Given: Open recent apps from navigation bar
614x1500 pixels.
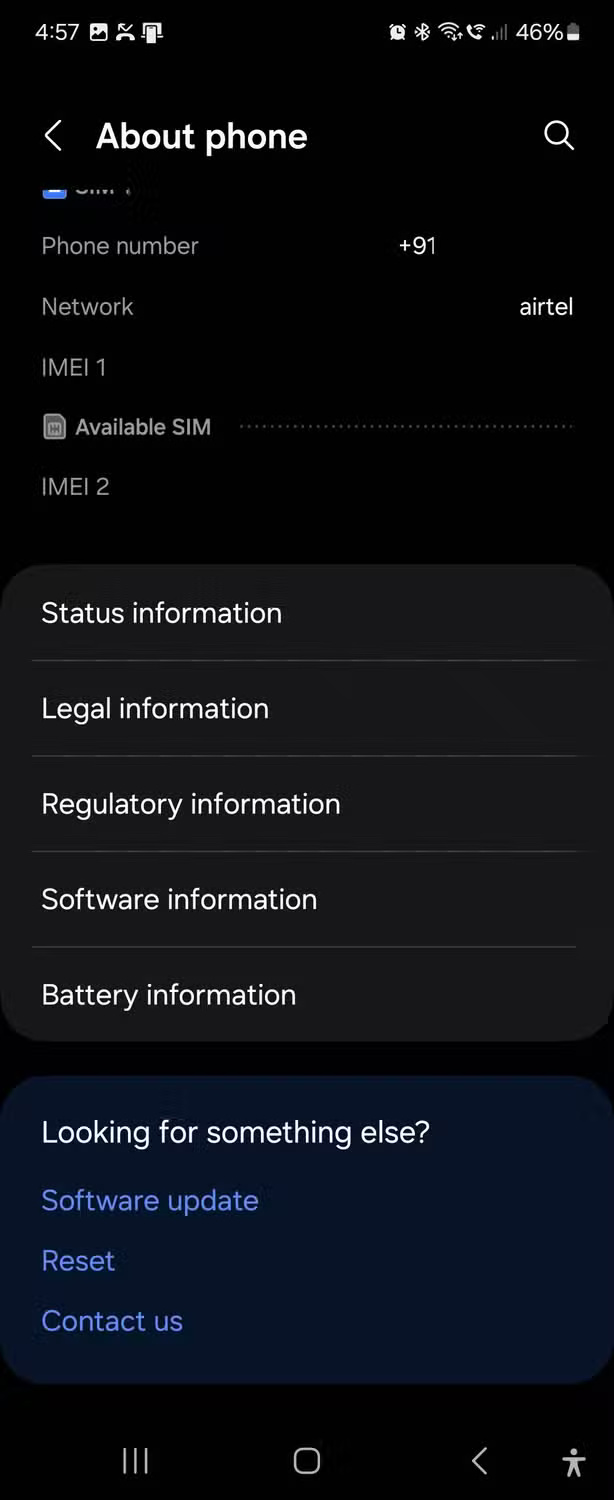Looking at the screenshot, I should click(x=135, y=1461).
